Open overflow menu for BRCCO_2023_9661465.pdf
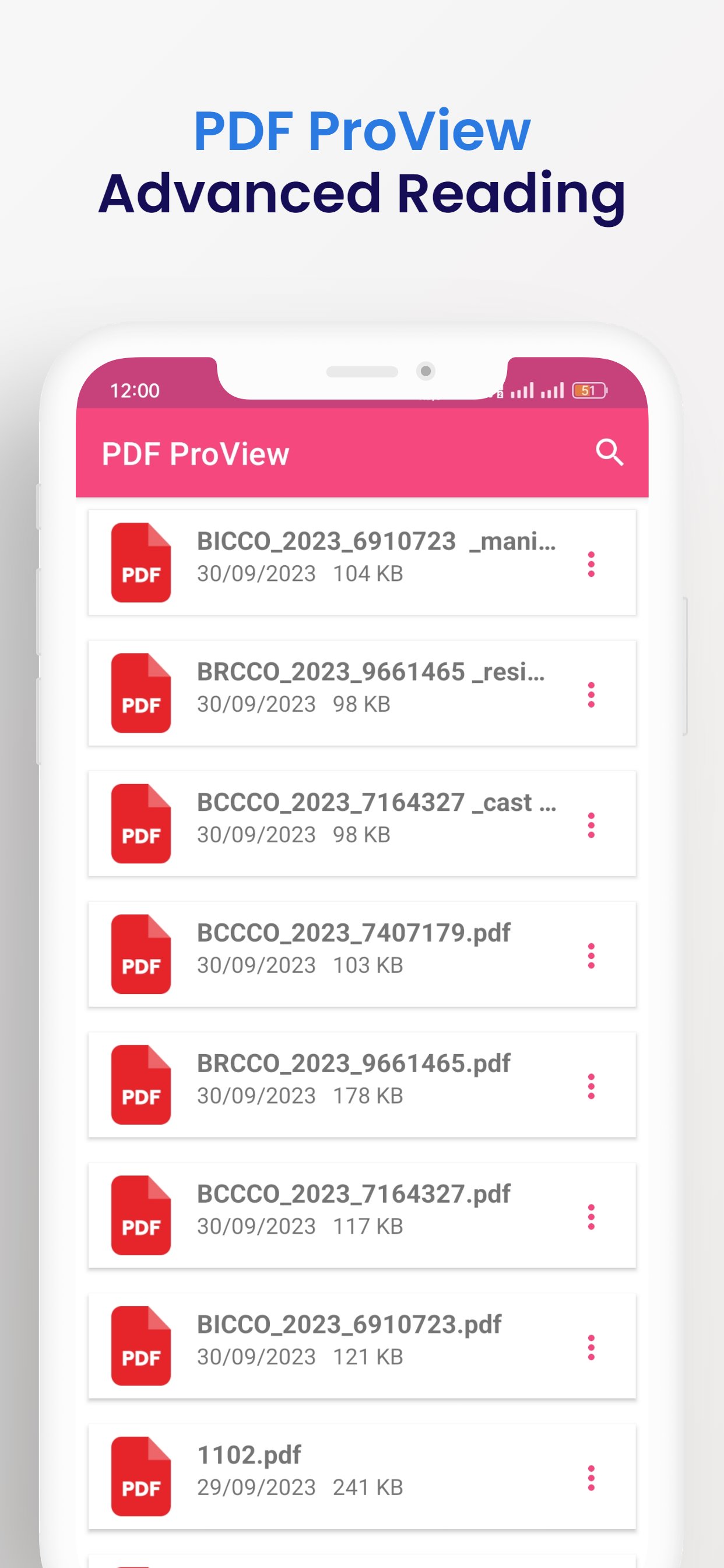The height and width of the screenshot is (1568, 724). click(592, 1083)
